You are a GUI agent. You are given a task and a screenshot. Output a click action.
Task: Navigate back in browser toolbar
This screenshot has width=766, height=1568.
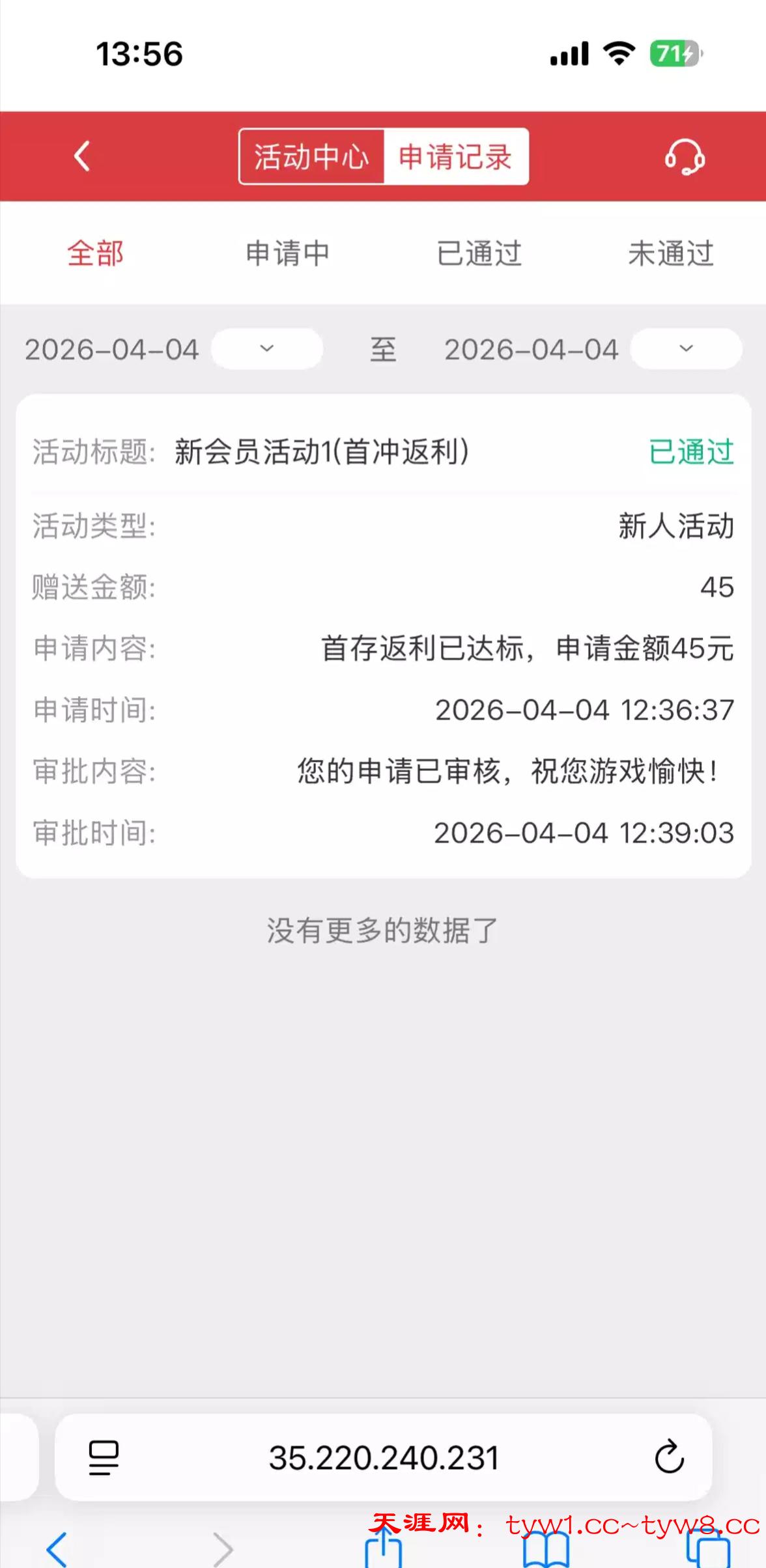click(x=57, y=1548)
